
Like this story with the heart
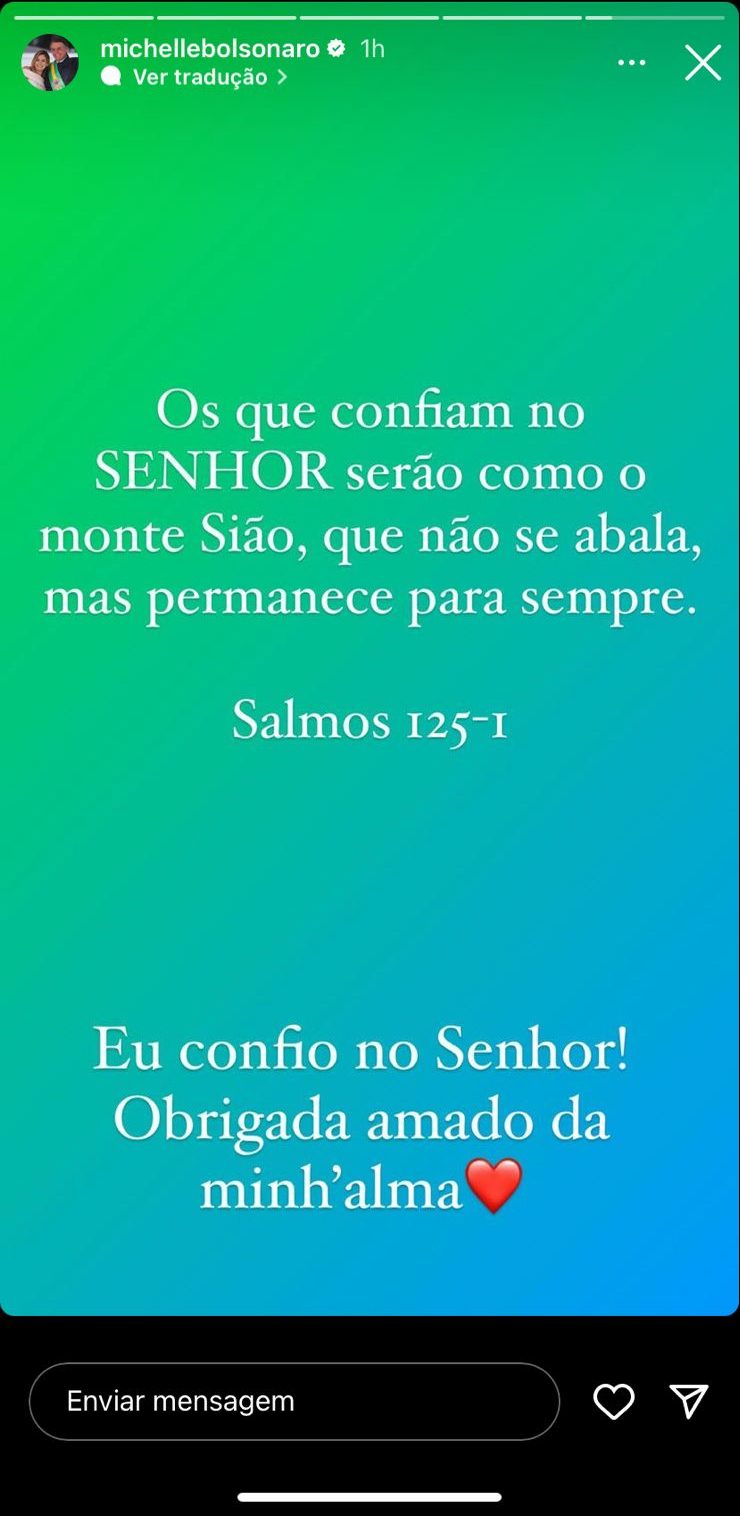613,1401
